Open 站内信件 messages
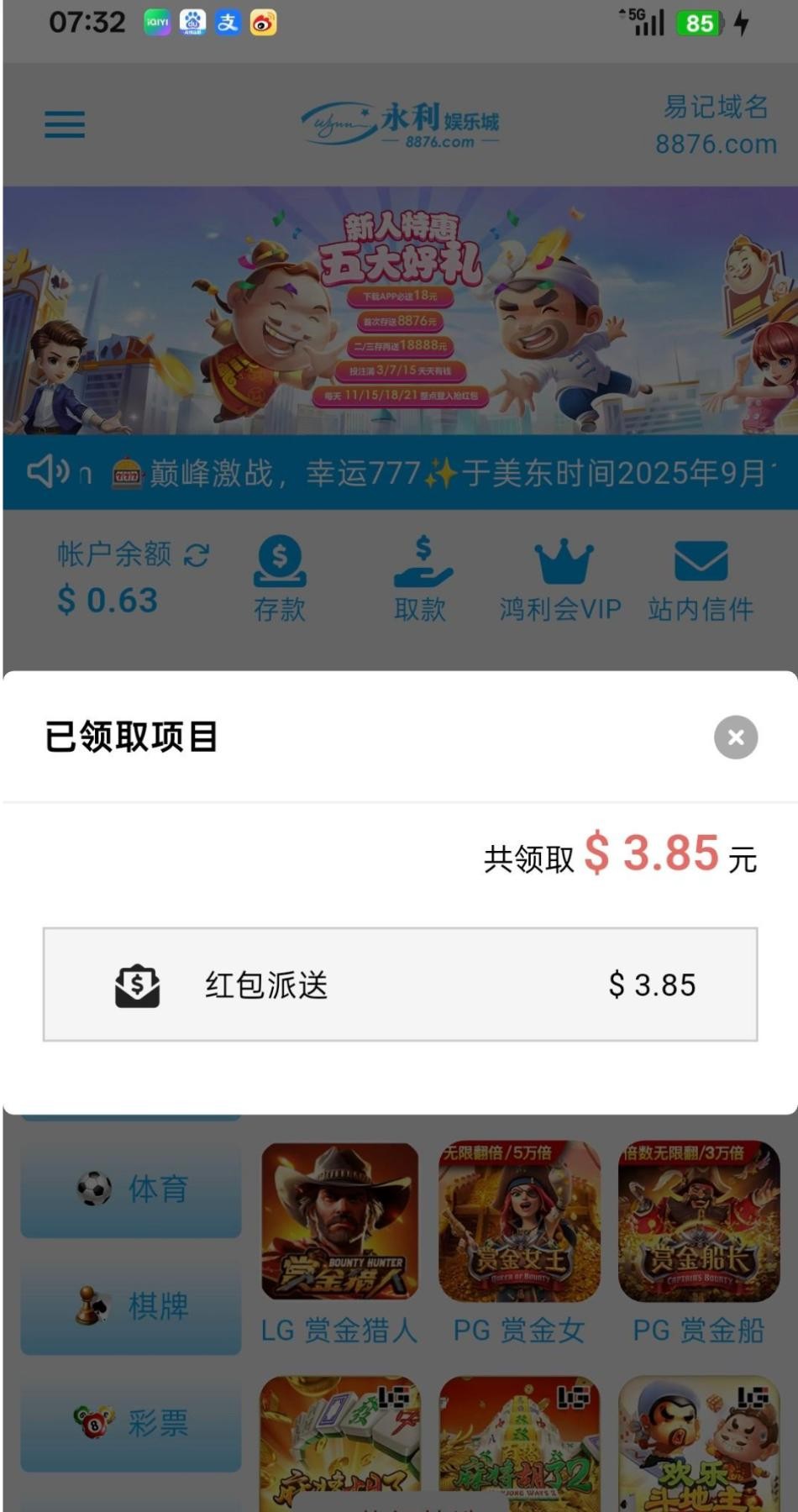This screenshot has height=1512, width=798. (701, 579)
